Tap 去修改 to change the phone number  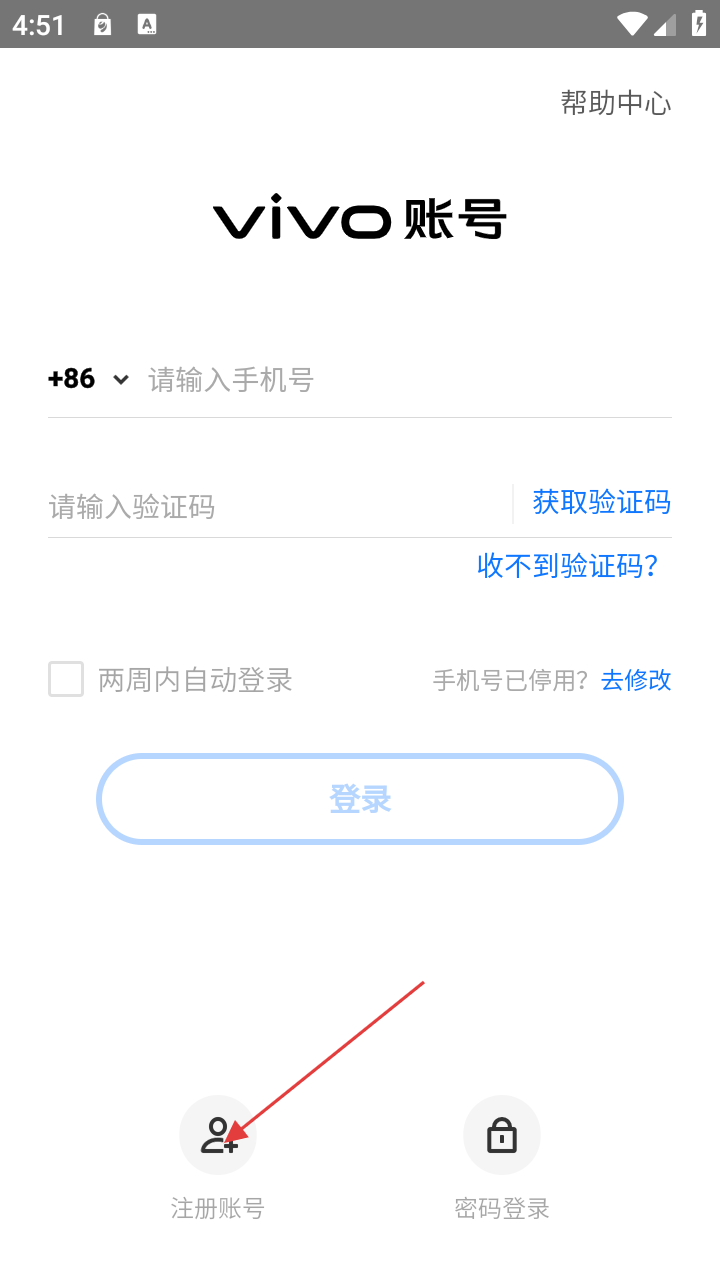click(636, 681)
